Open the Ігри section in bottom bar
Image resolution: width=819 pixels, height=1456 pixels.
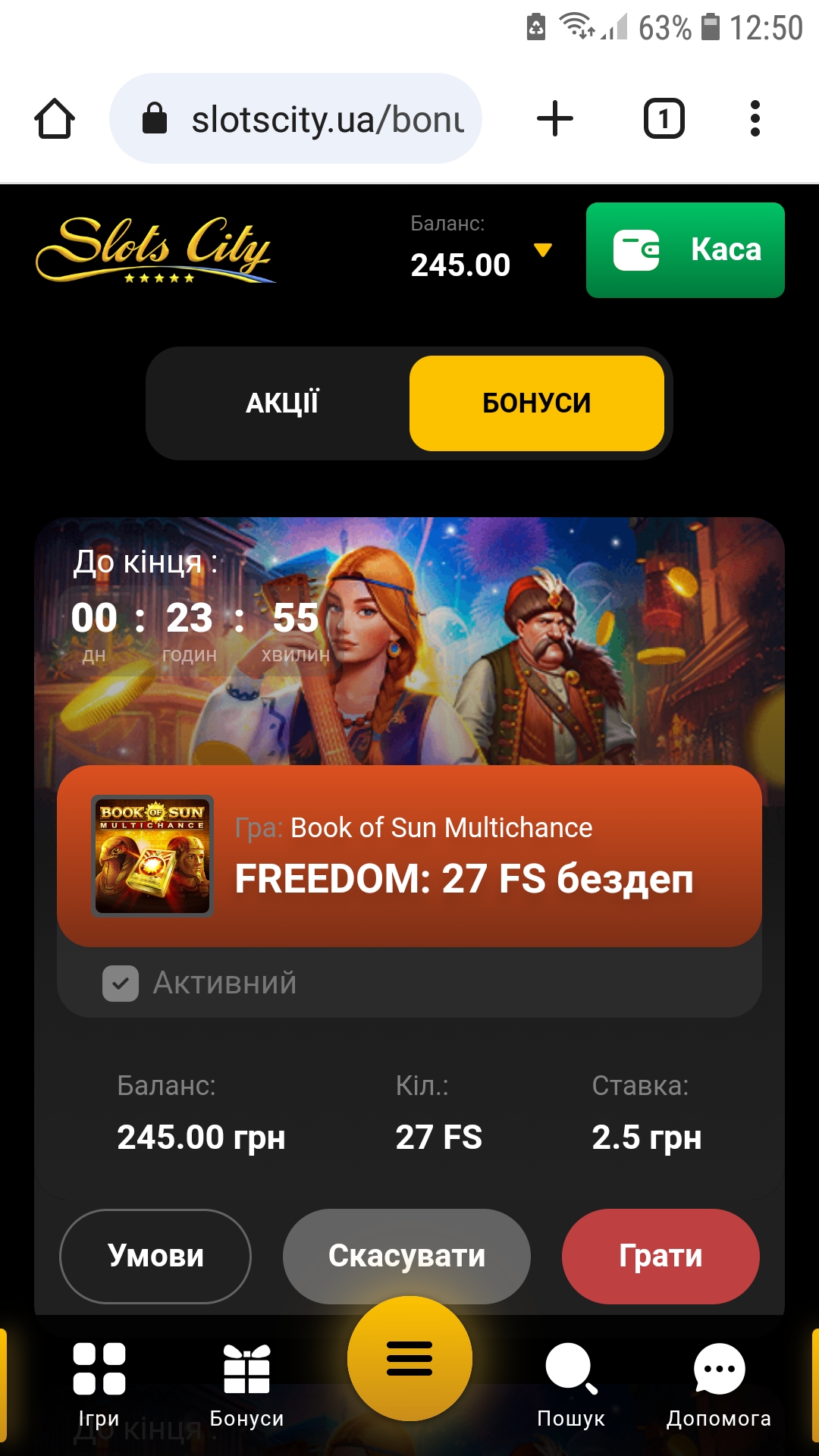(99, 1384)
